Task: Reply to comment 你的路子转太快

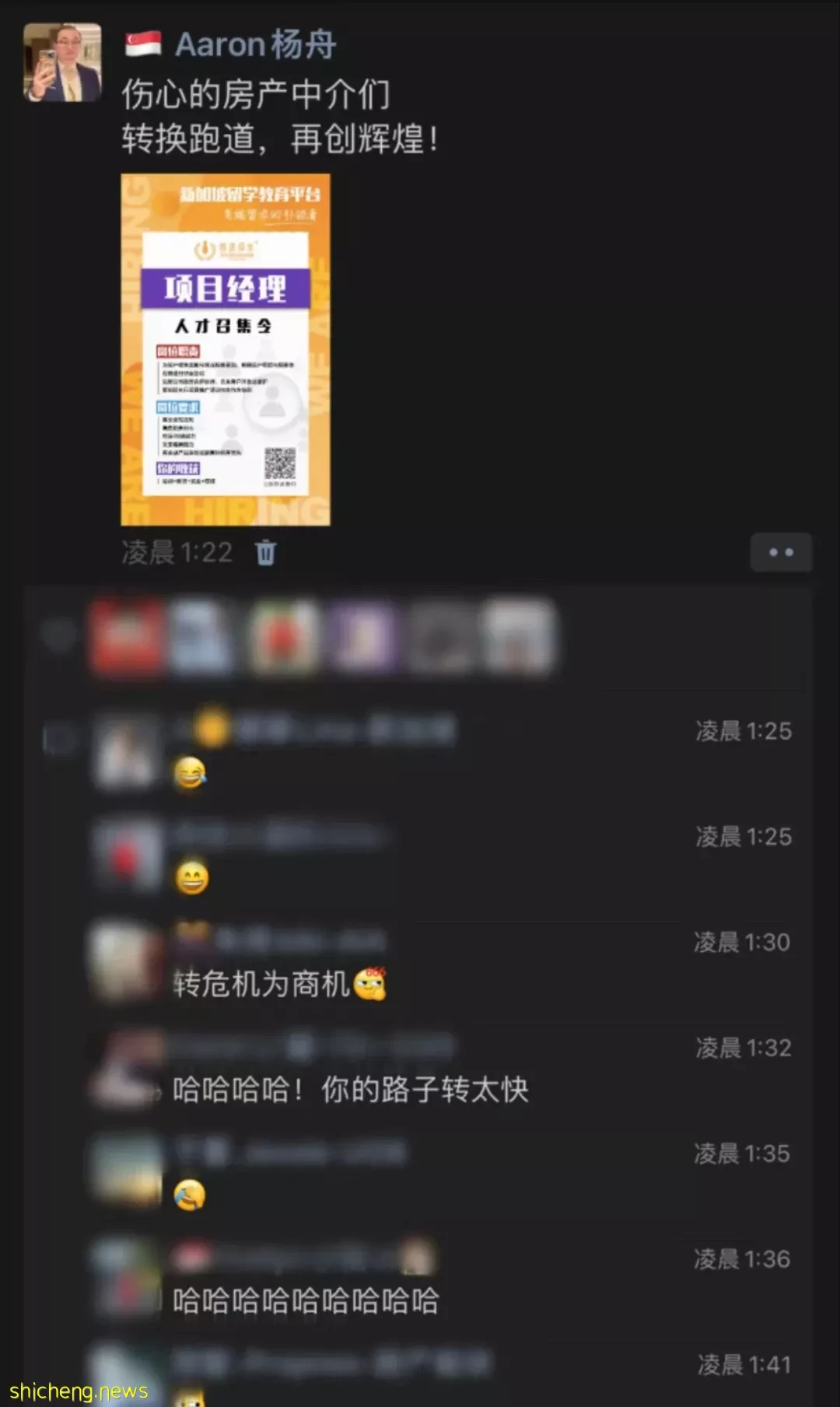Action: pos(350,1090)
